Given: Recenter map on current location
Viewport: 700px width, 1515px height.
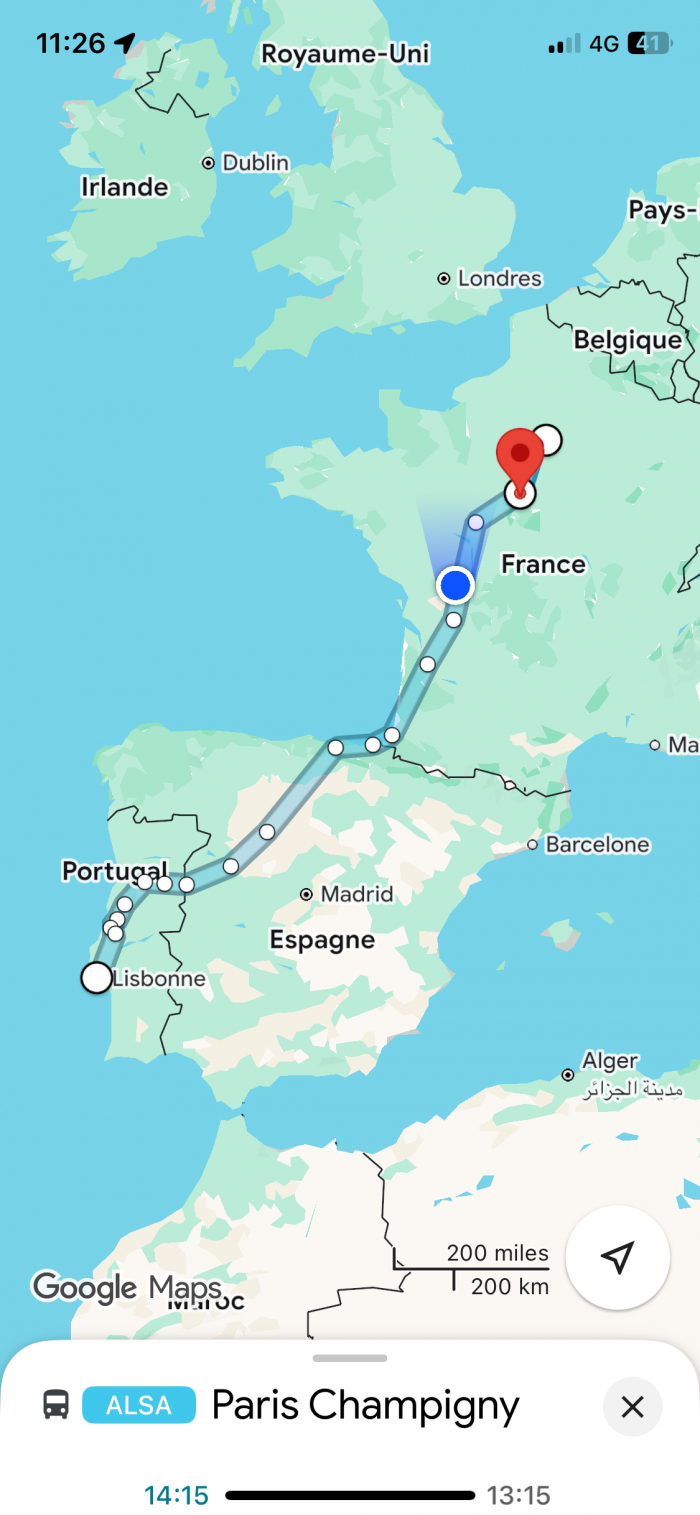Looking at the screenshot, I should tap(617, 1257).
